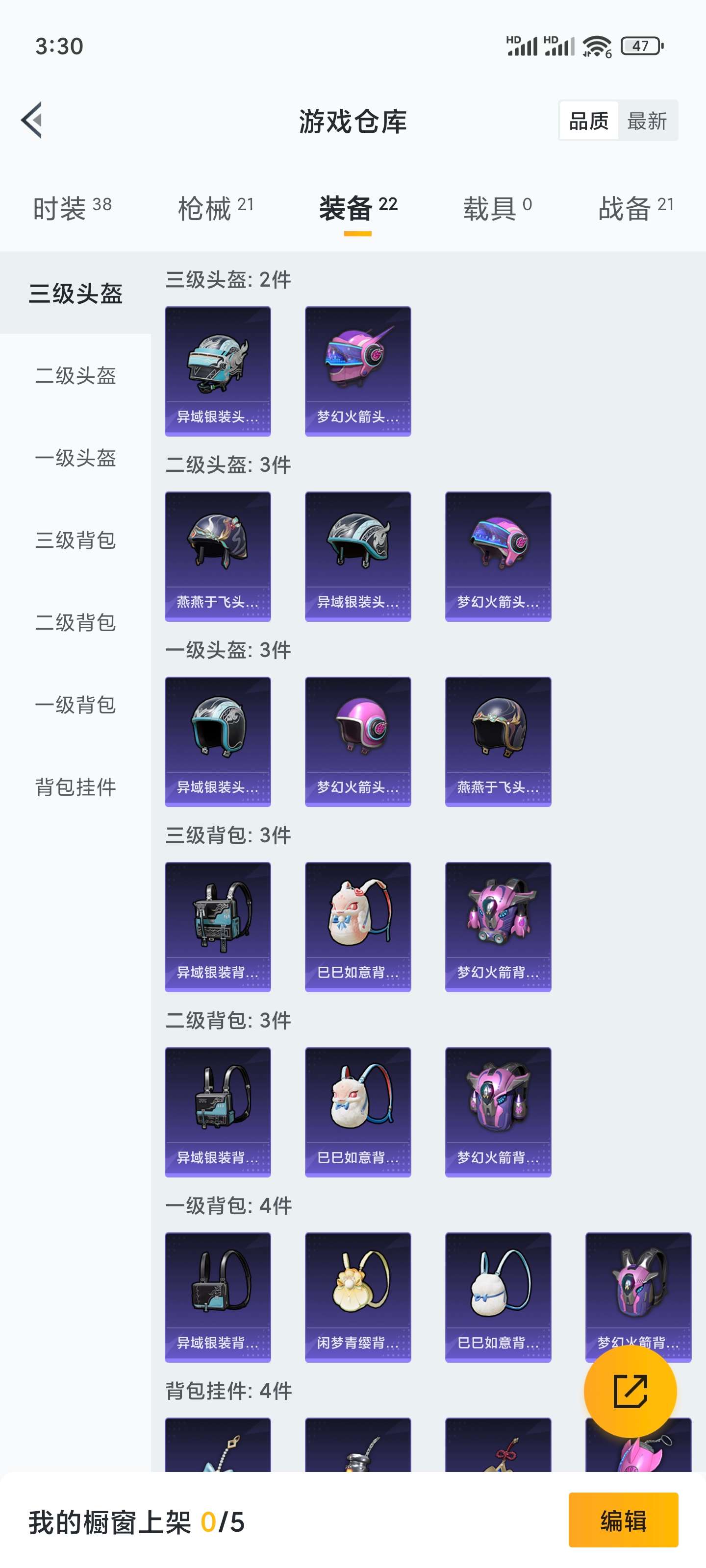Image resolution: width=706 pixels, height=1568 pixels.
Task: Jump to 背包挂件 in the sidebar
Action: coord(76,786)
